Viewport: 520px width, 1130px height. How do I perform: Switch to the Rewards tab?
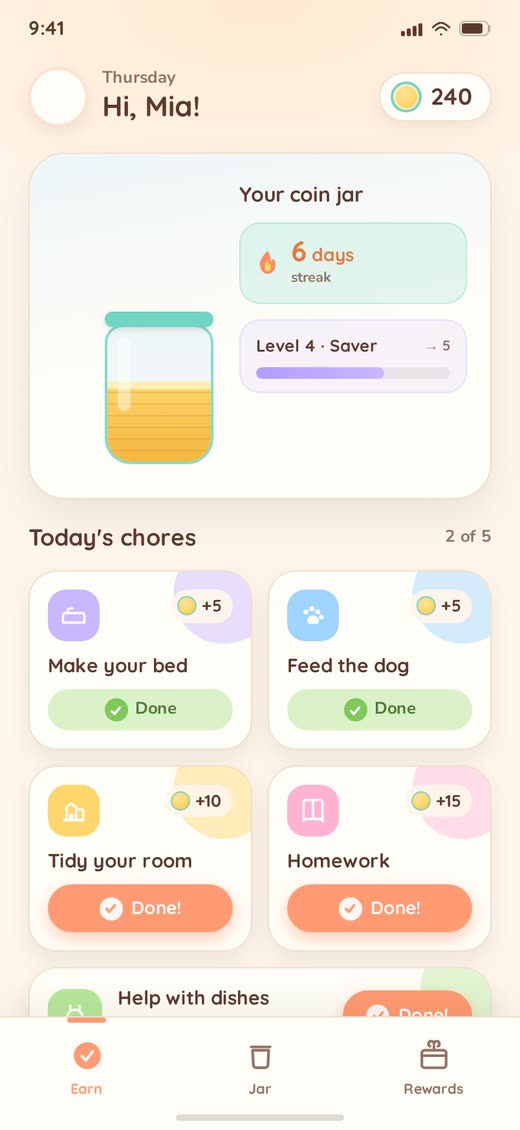tap(434, 1069)
